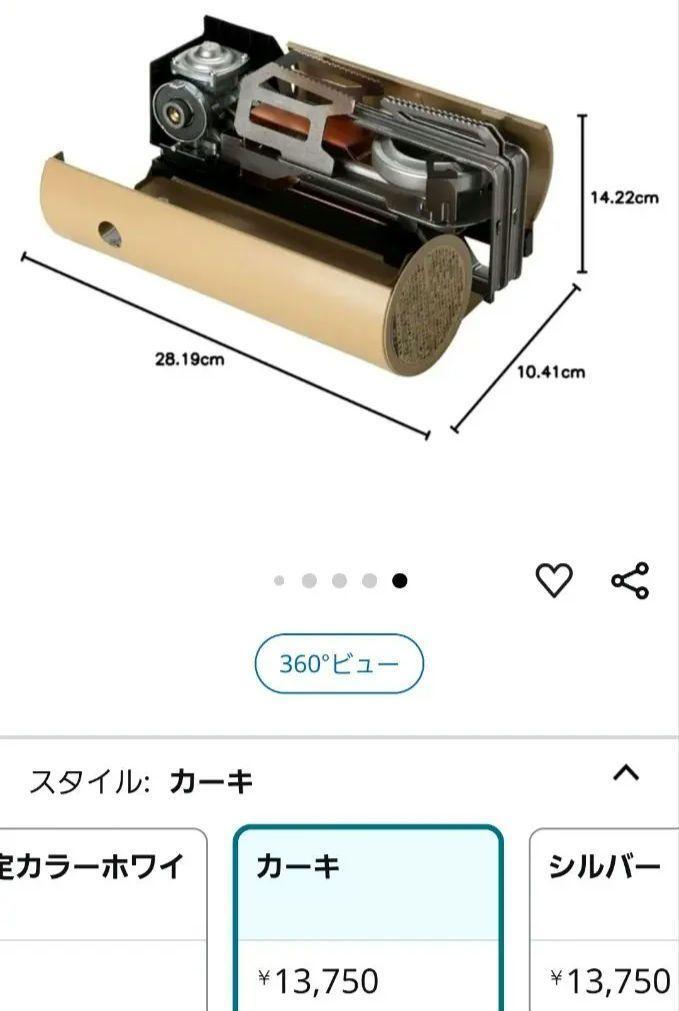Jump to the first image dot

[x=279, y=581]
